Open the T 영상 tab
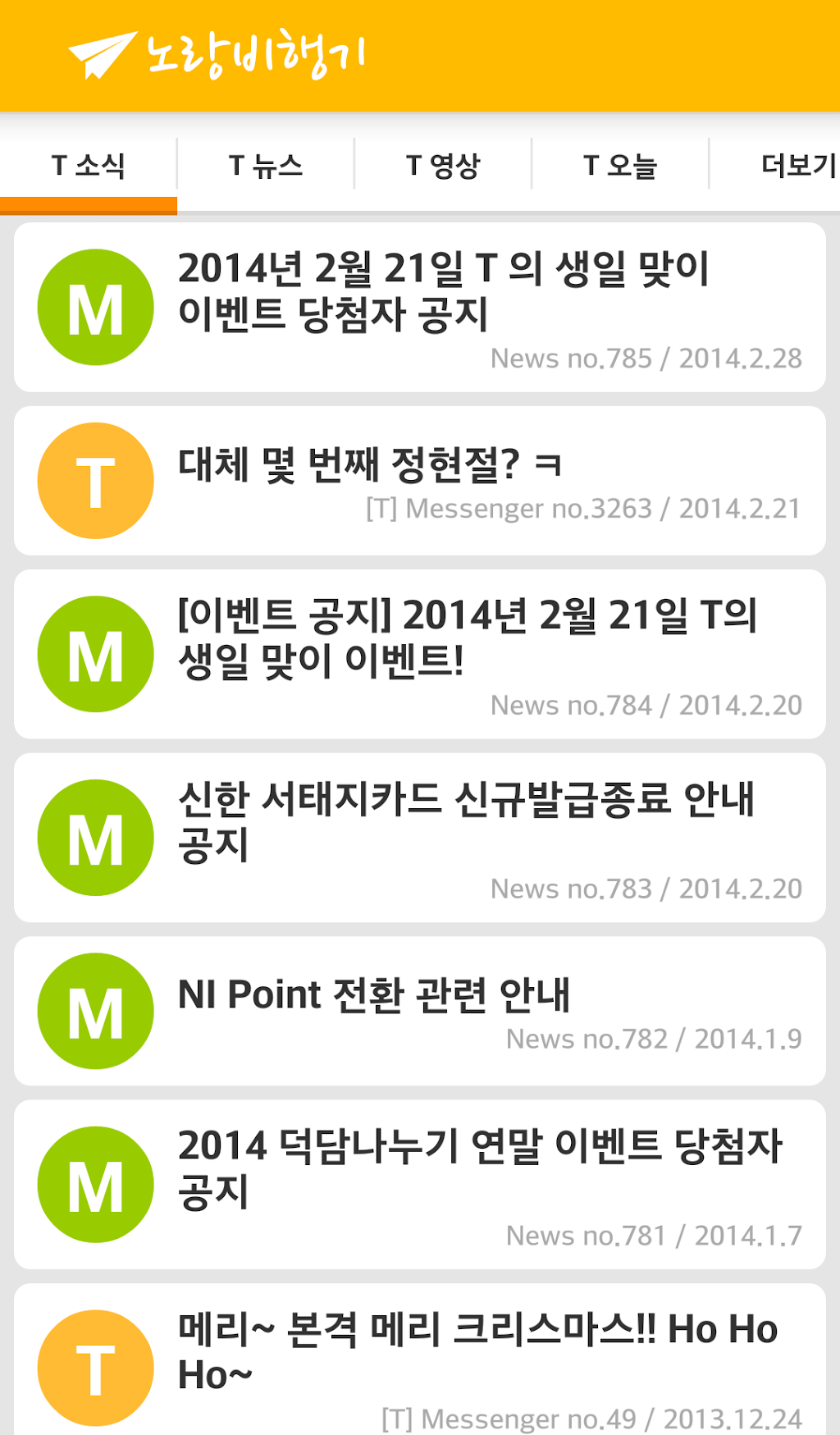This screenshot has width=840, height=1435. point(443,166)
